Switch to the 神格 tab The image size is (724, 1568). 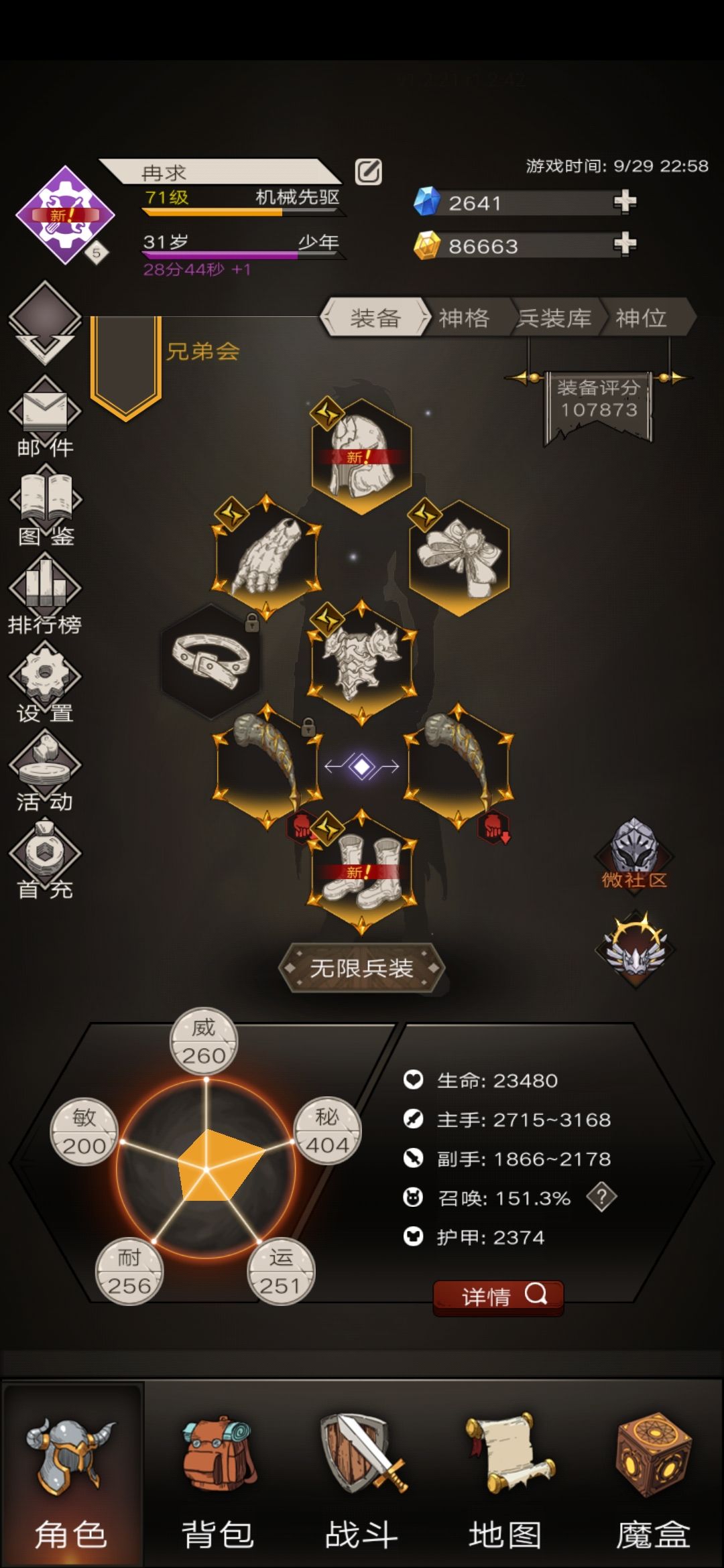point(464,318)
